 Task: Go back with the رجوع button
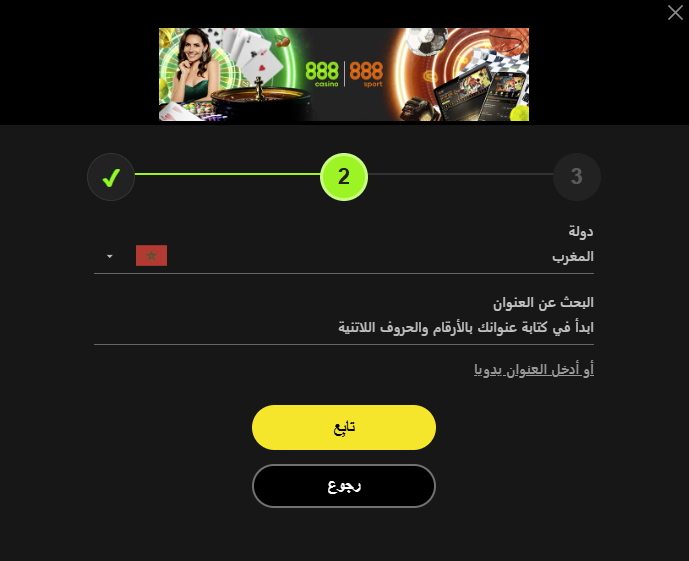pos(343,486)
